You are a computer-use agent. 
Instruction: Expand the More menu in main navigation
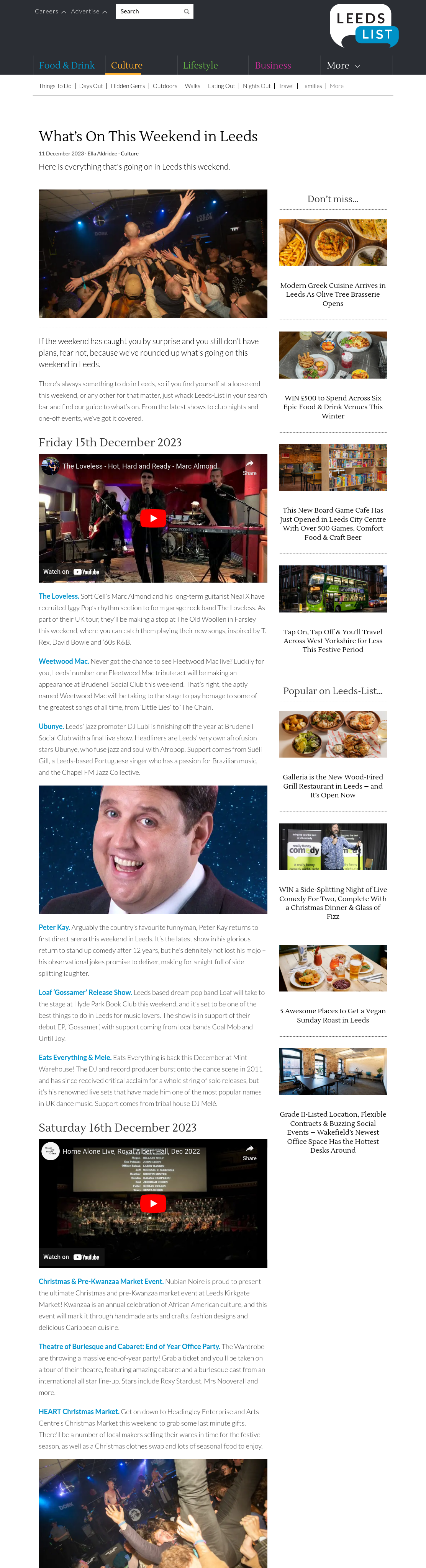[344, 65]
